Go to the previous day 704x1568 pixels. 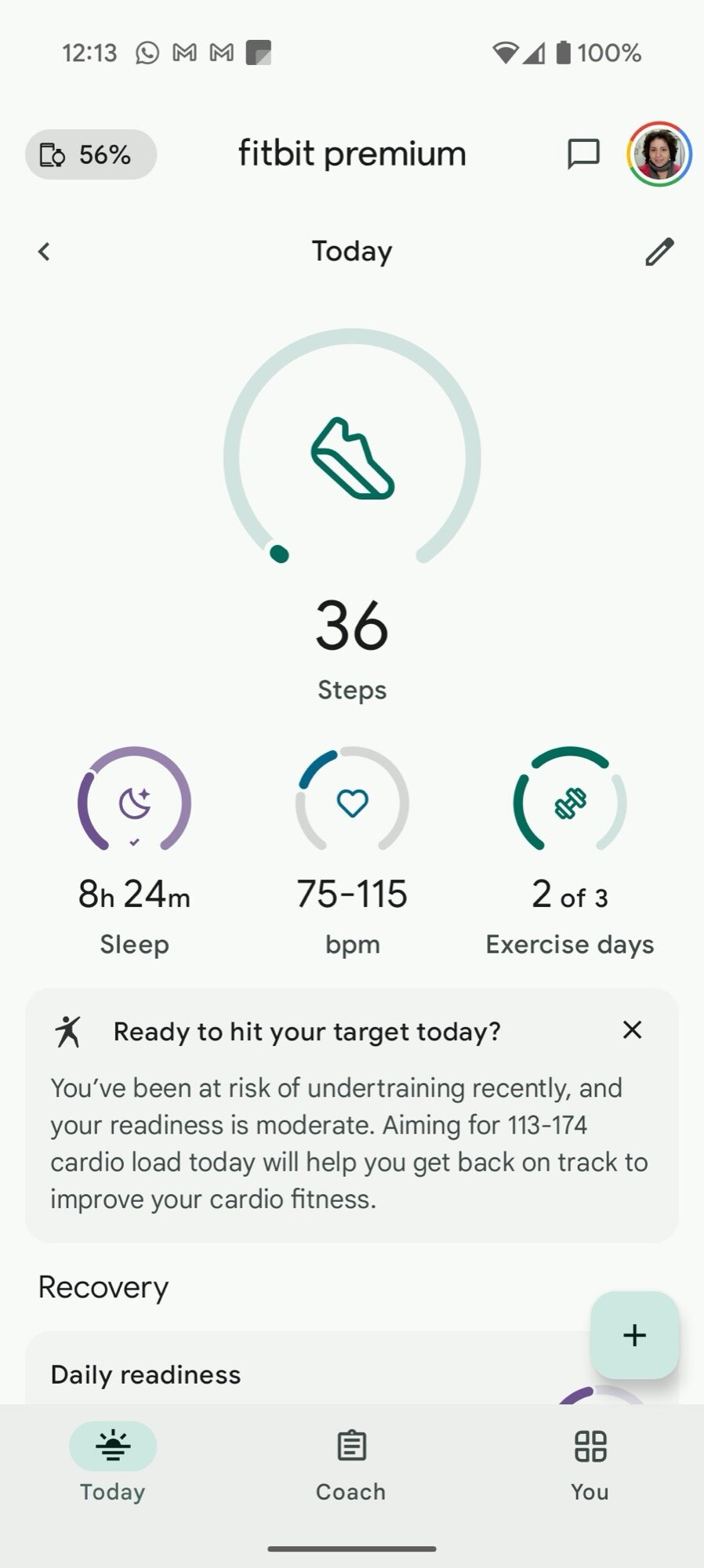tap(44, 252)
